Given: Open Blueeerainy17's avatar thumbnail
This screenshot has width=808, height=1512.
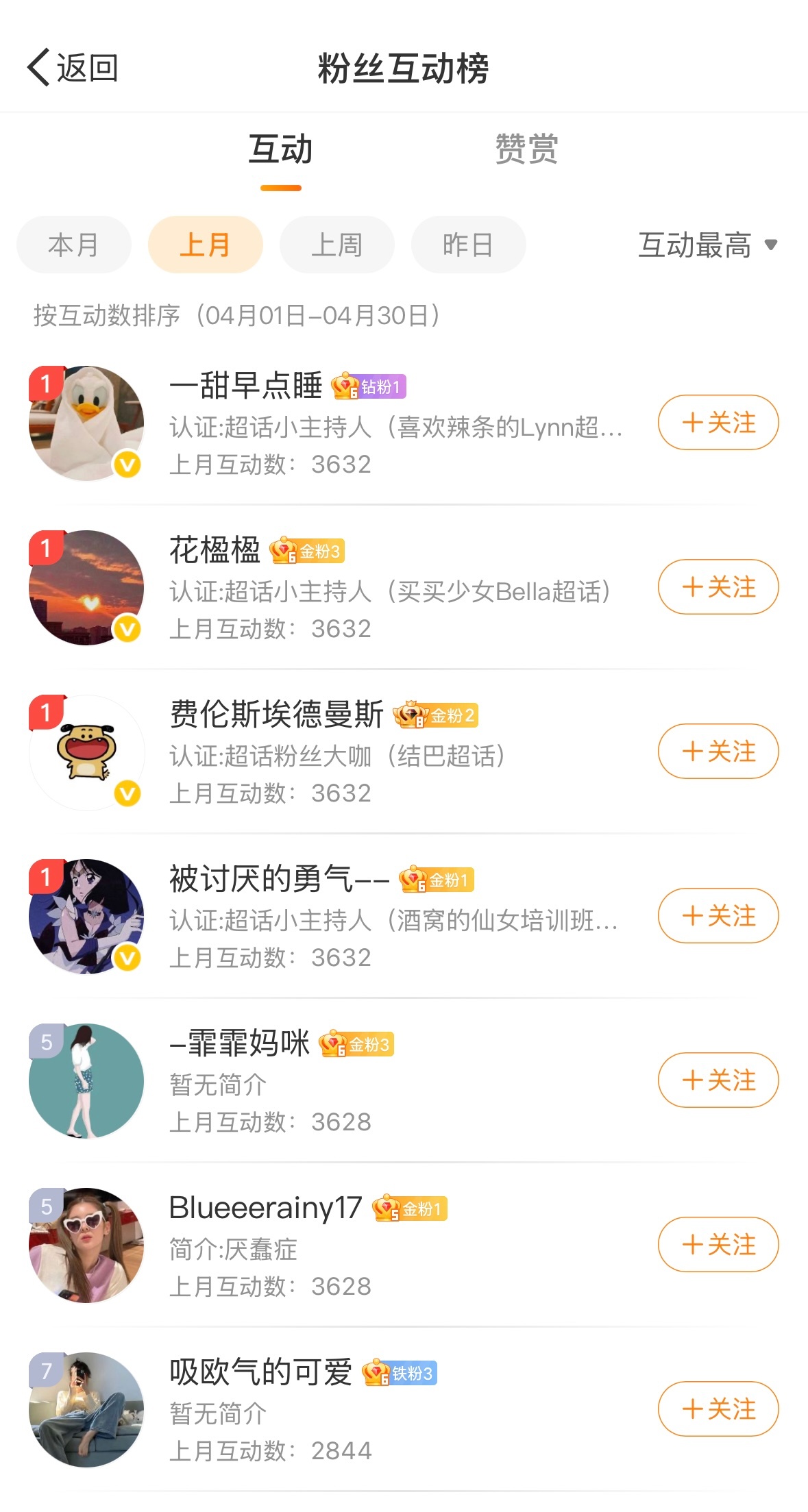Looking at the screenshot, I should point(86,1247).
